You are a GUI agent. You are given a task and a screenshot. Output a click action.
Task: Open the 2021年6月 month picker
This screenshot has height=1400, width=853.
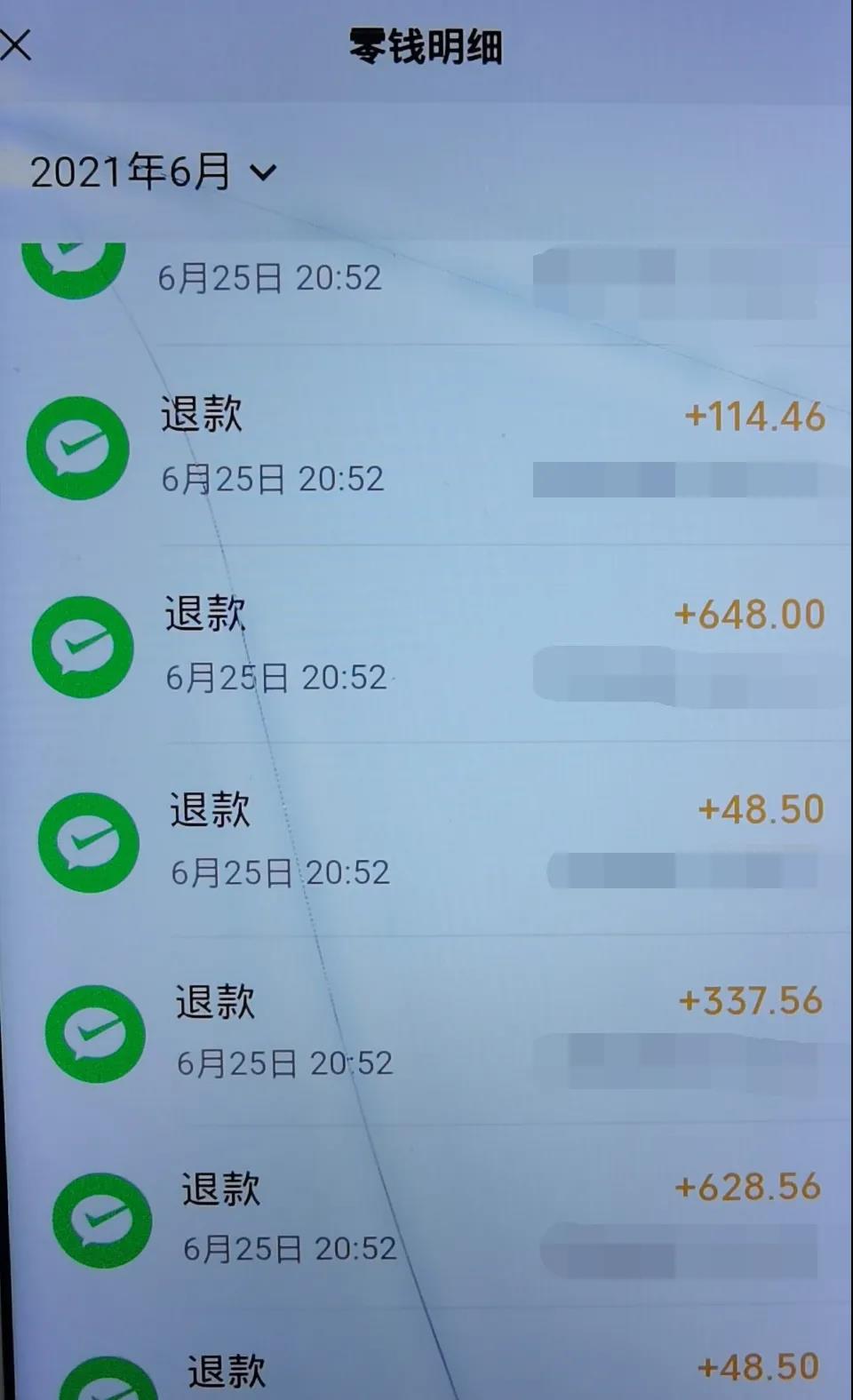153,171
